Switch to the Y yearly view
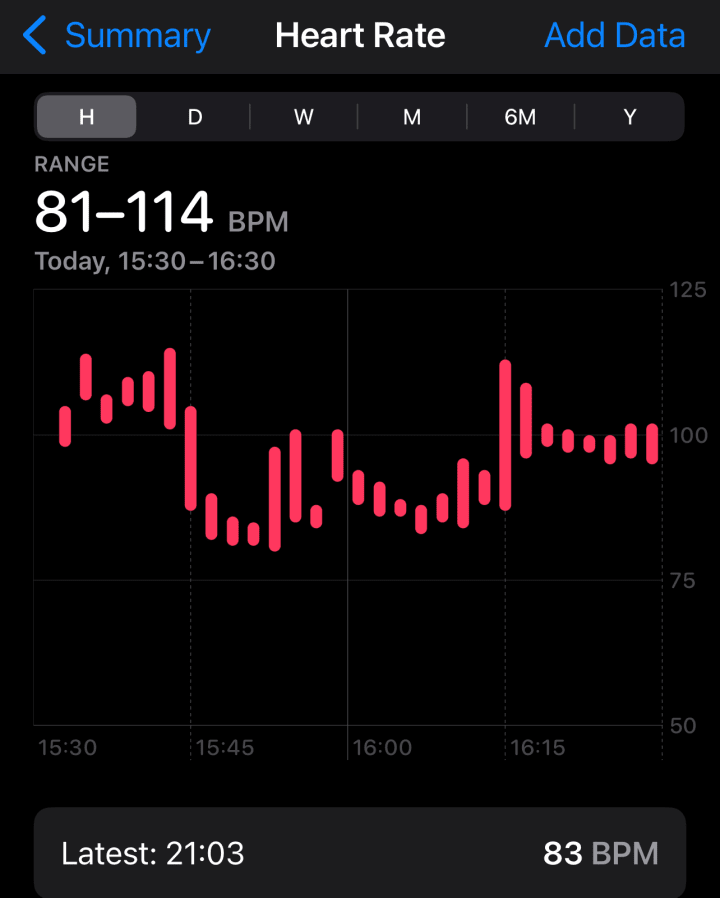Screen dimensions: 720x898 (x=630, y=117)
